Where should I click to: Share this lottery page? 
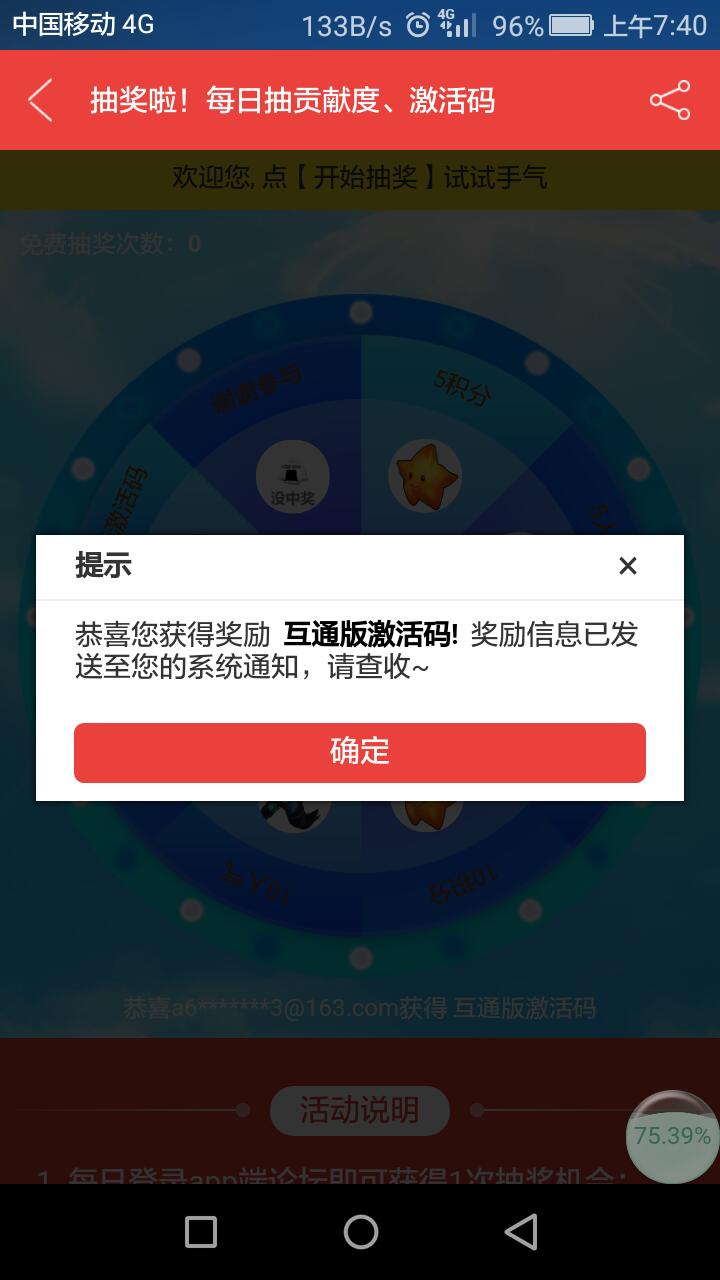[670, 100]
